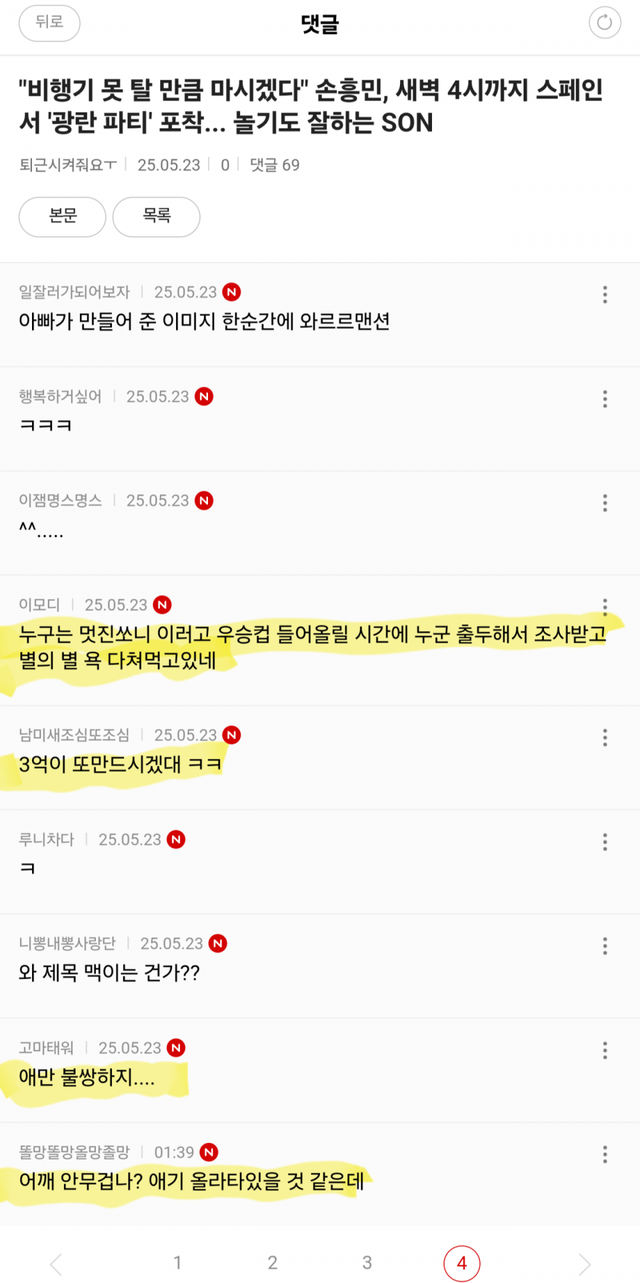Open options for 루니차다's comment
Screen dimensions: 640x1283
pyautogui.click(x=605, y=841)
